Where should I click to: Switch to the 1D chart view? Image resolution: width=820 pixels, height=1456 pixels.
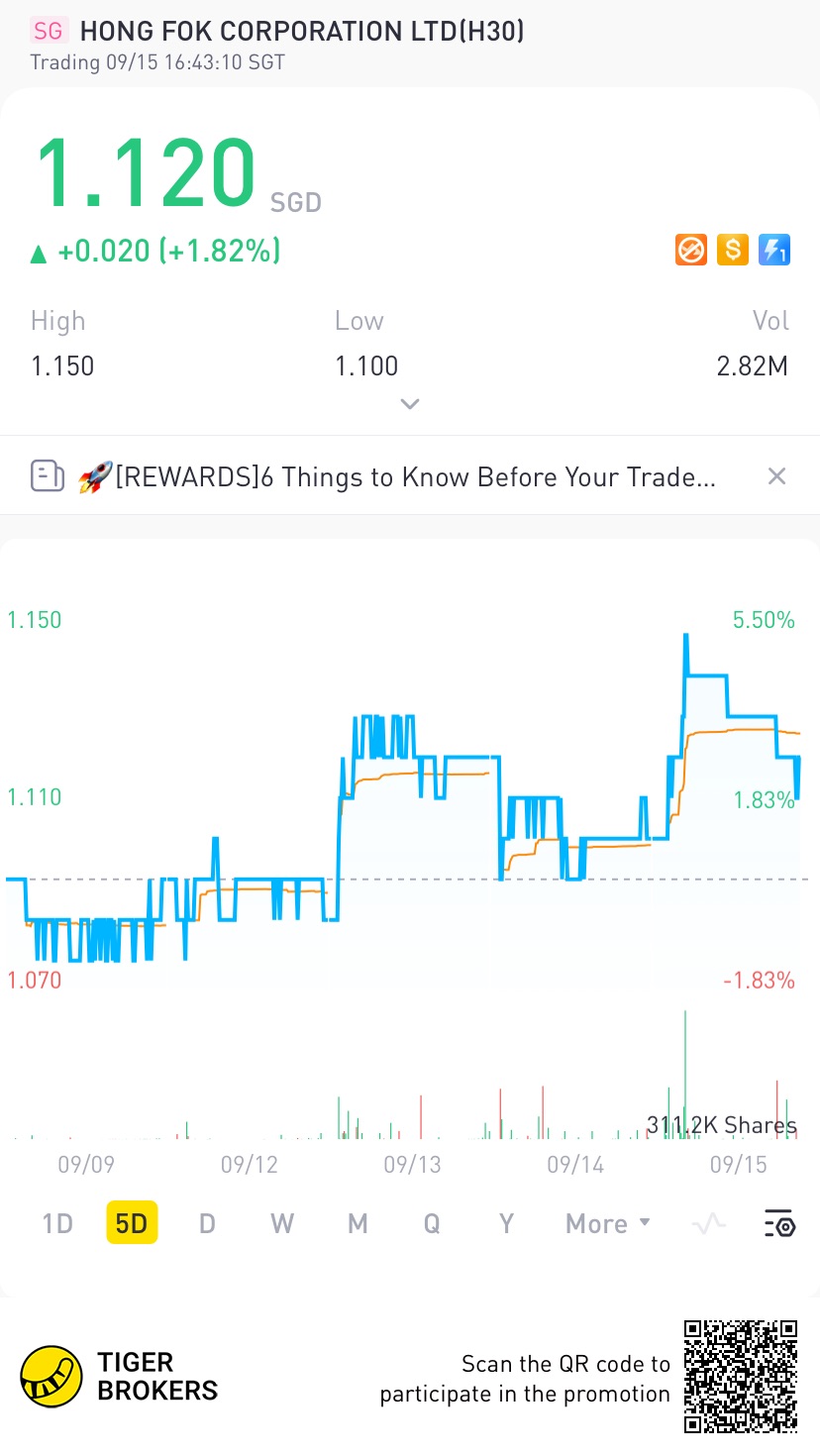click(57, 1224)
